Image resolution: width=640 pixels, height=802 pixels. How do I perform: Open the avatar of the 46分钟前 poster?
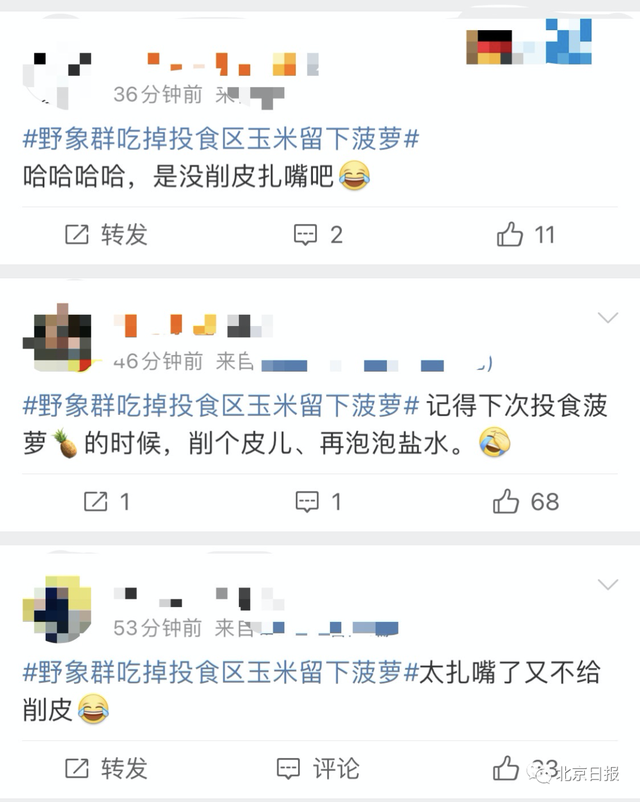click(56, 341)
